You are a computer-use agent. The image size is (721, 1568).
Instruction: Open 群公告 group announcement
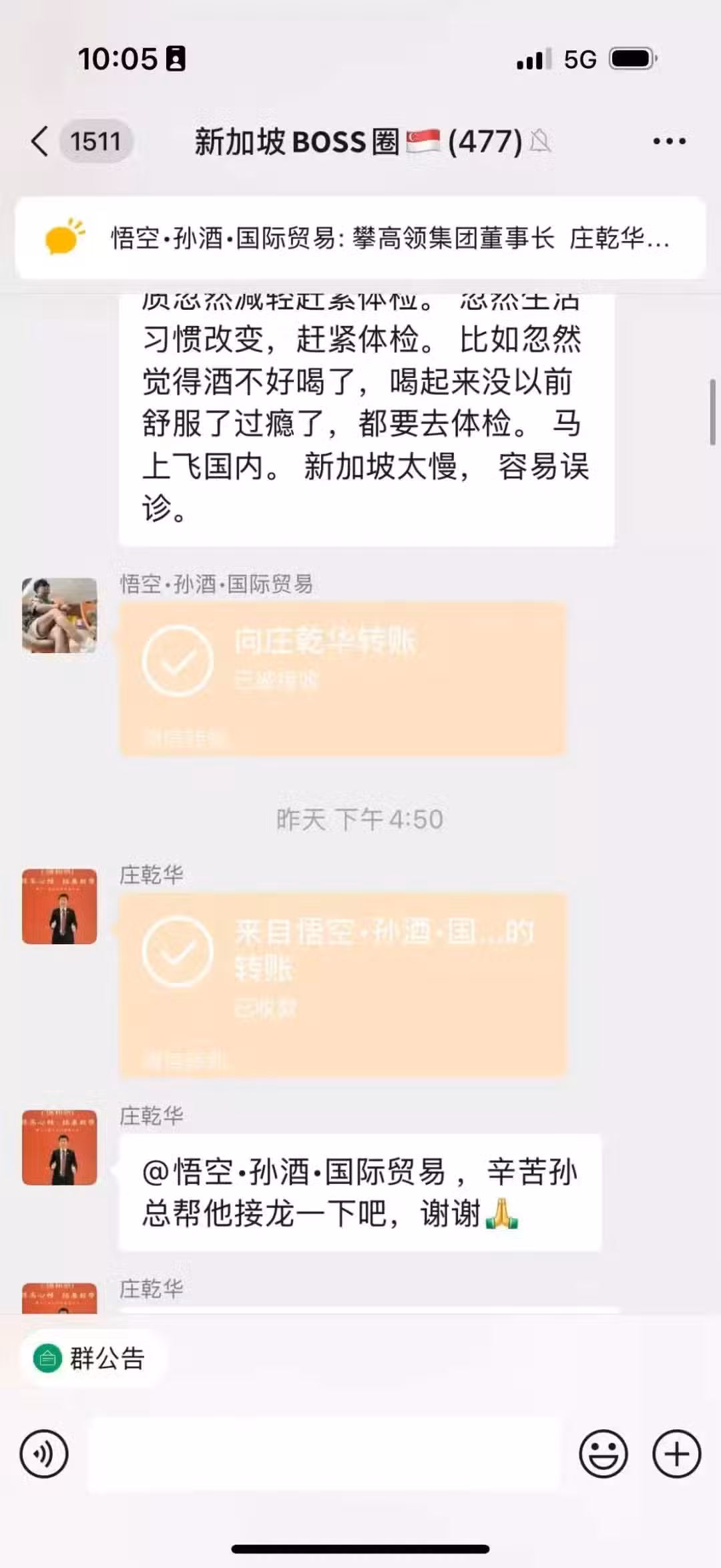pos(91,1358)
